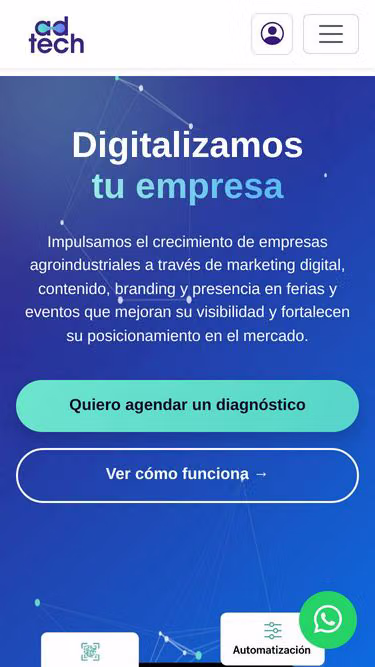Select Ver cómo funciona
Viewport: 375px width, 667px height.
click(x=188, y=475)
